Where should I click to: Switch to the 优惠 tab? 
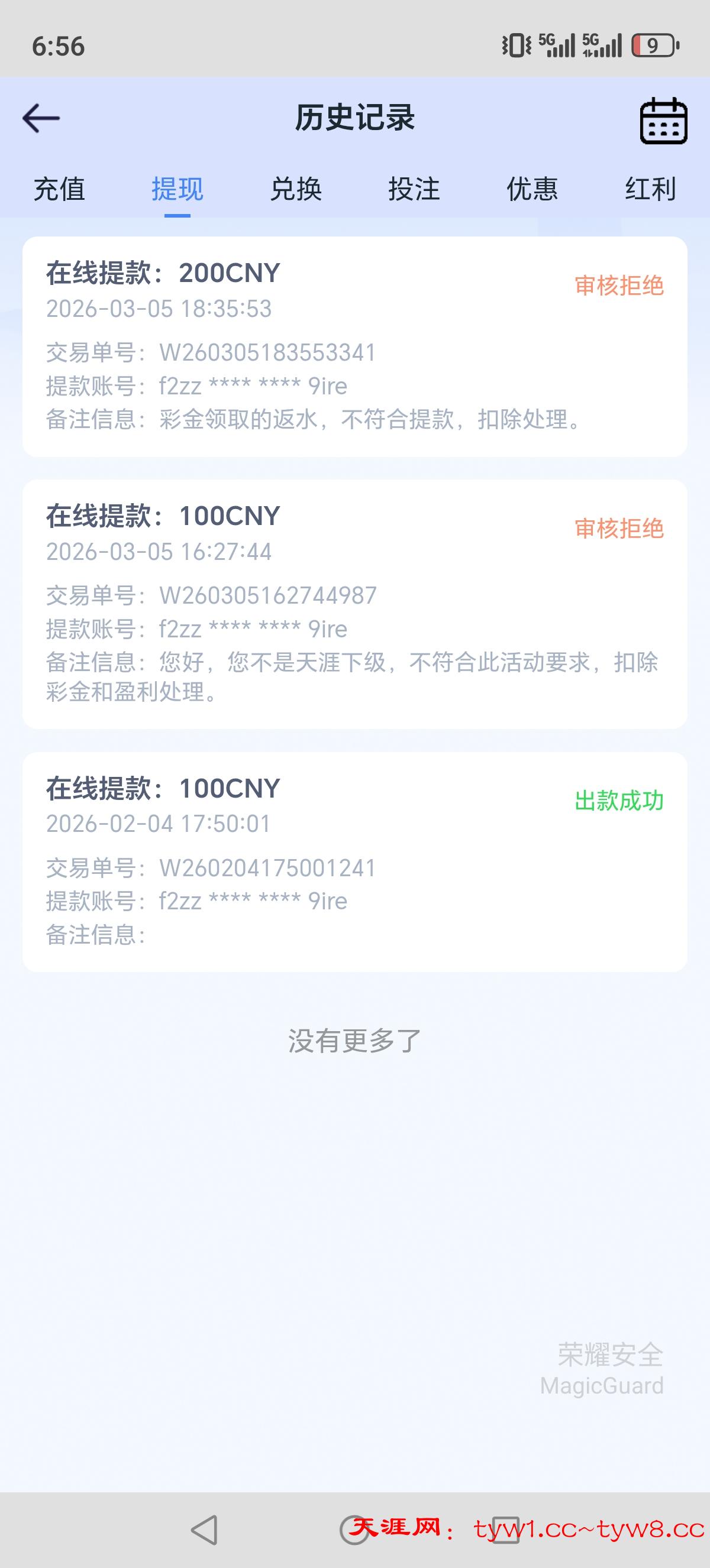point(532,189)
